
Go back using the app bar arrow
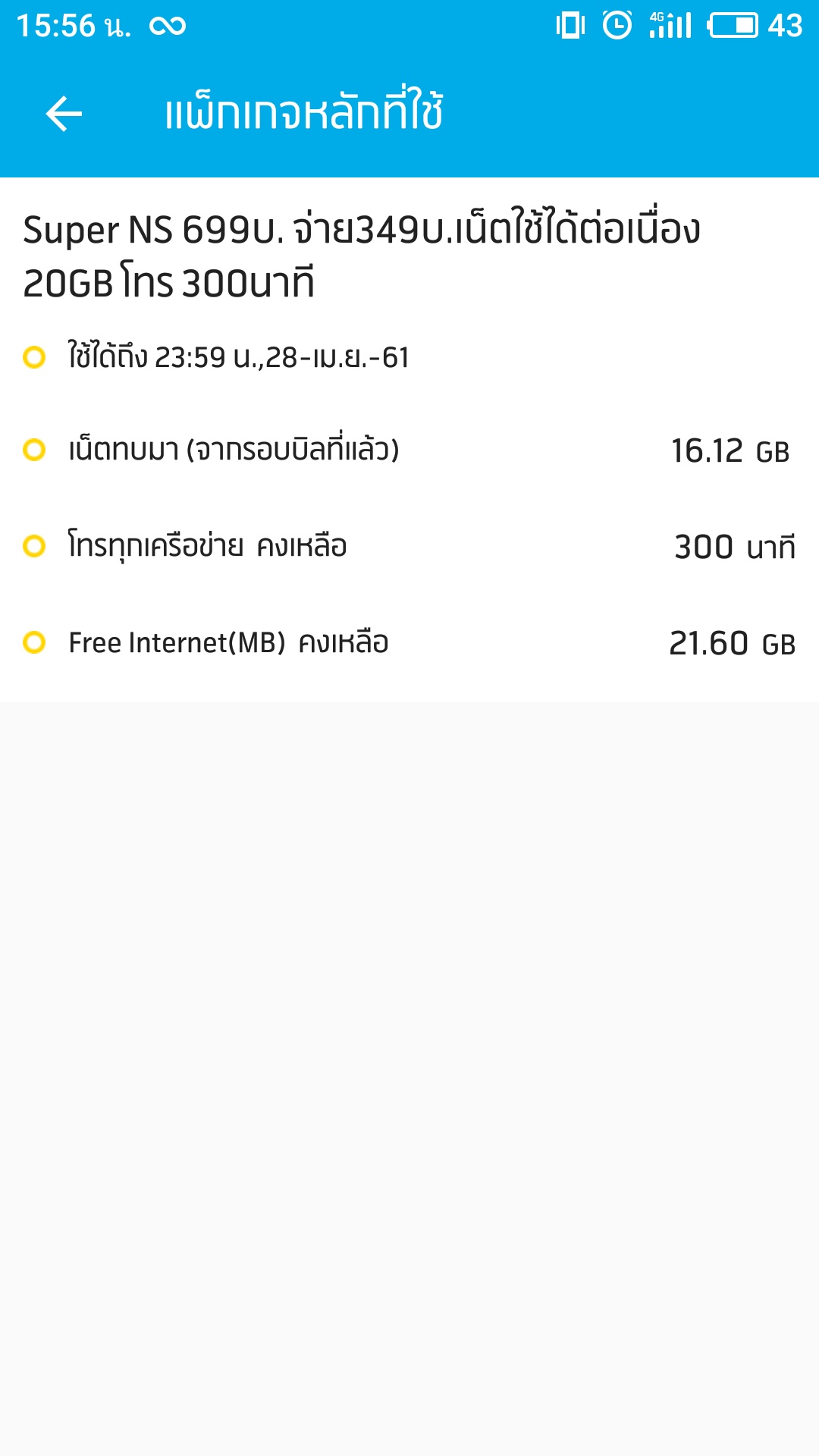[x=64, y=114]
